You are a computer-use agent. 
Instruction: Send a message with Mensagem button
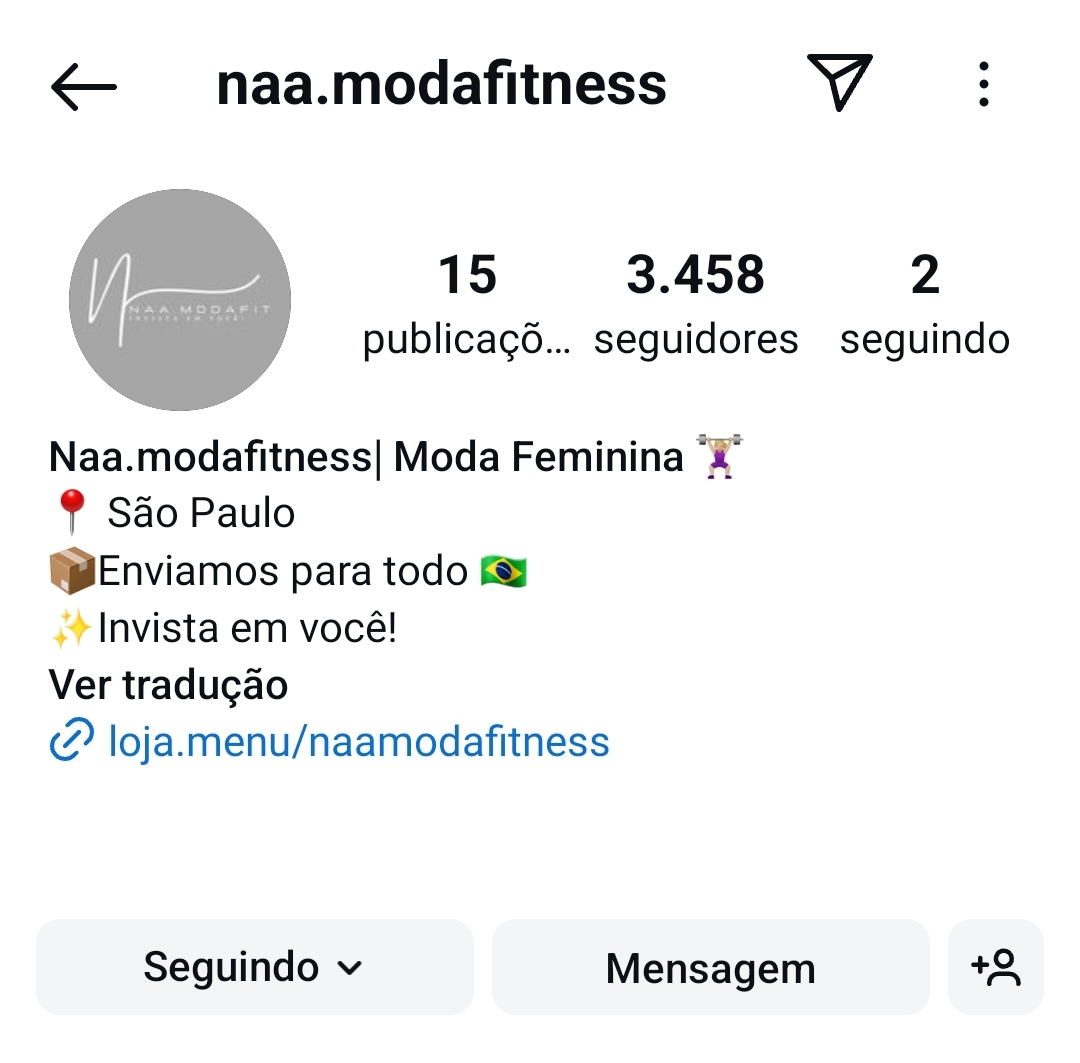click(x=710, y=967)
